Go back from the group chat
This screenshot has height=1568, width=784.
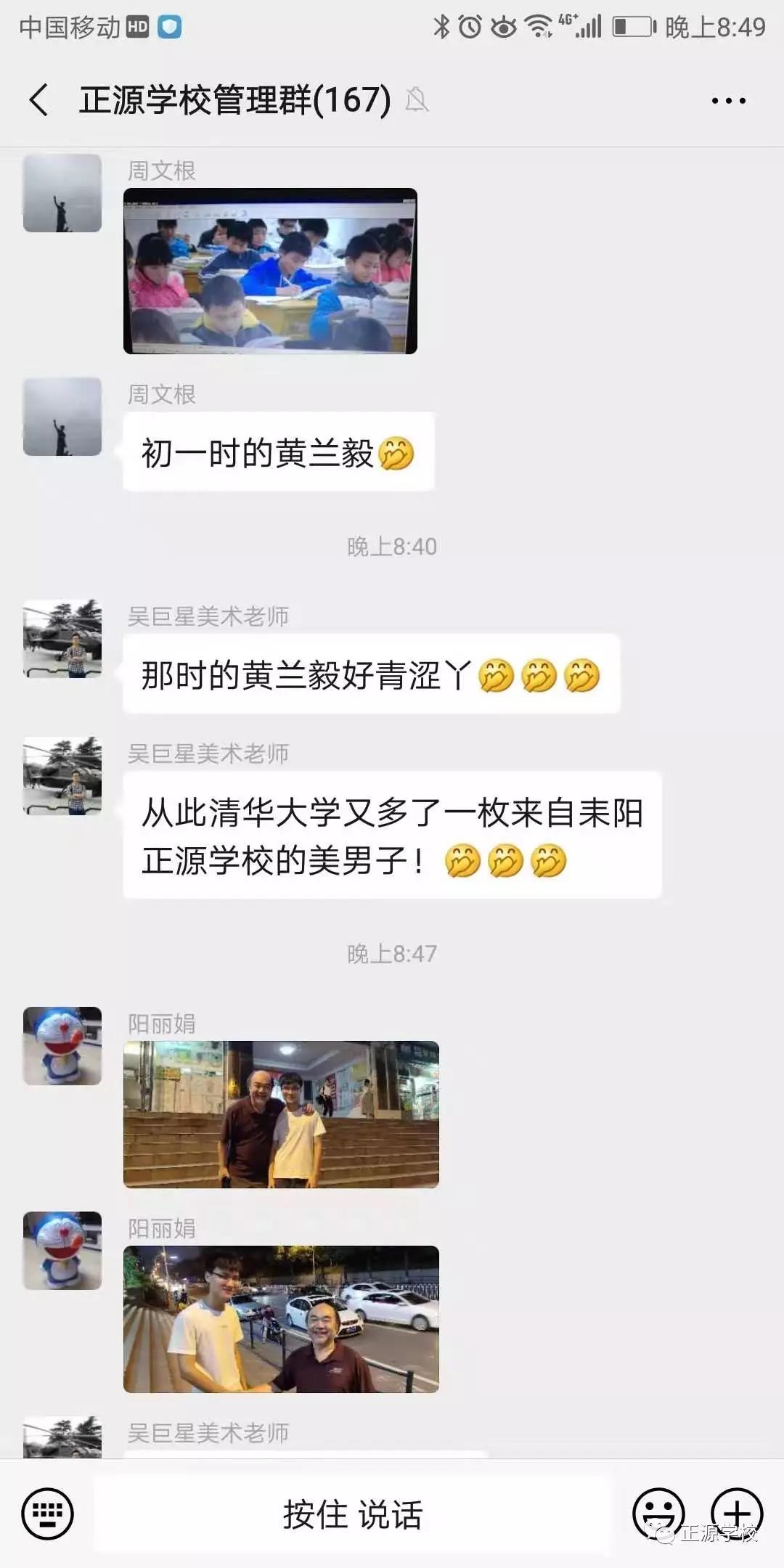pos(39,100)
